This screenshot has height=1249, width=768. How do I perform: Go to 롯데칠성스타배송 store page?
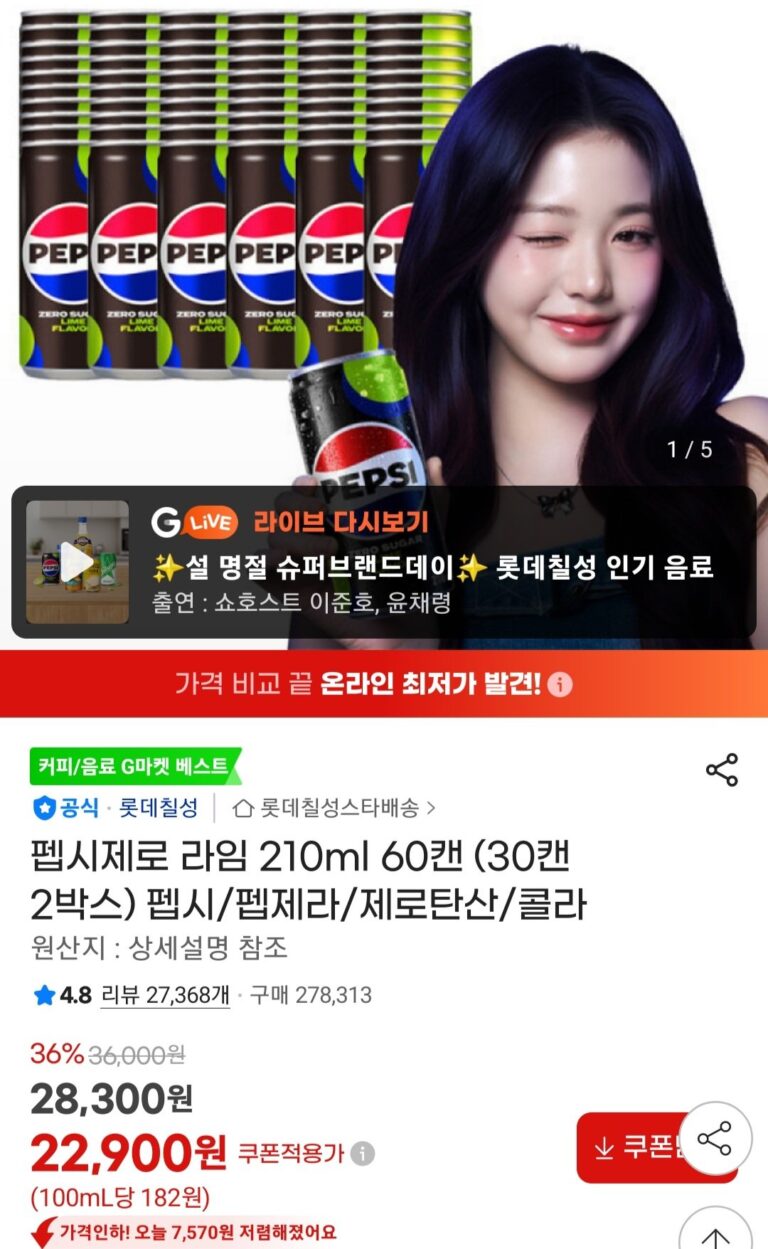pos(334,807)
